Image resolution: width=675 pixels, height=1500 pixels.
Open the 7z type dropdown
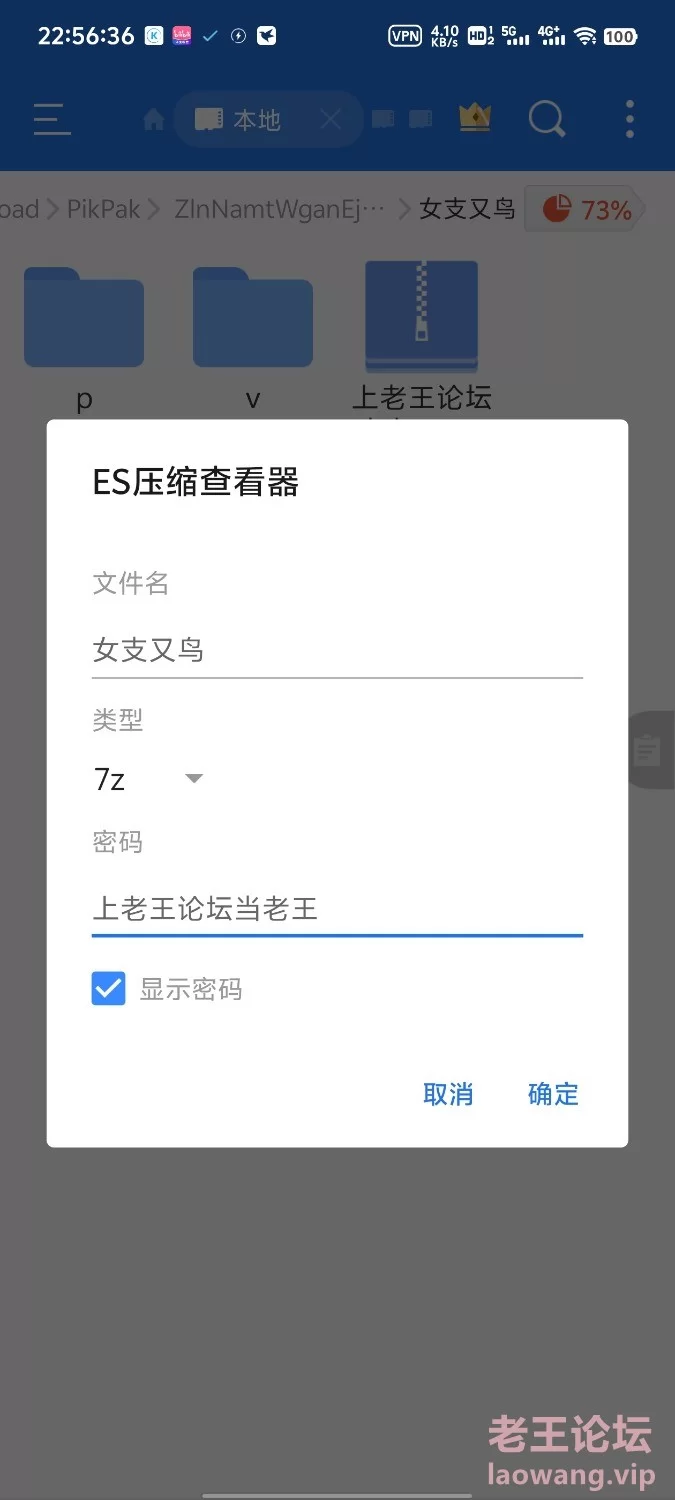click(x=148, y=779)
